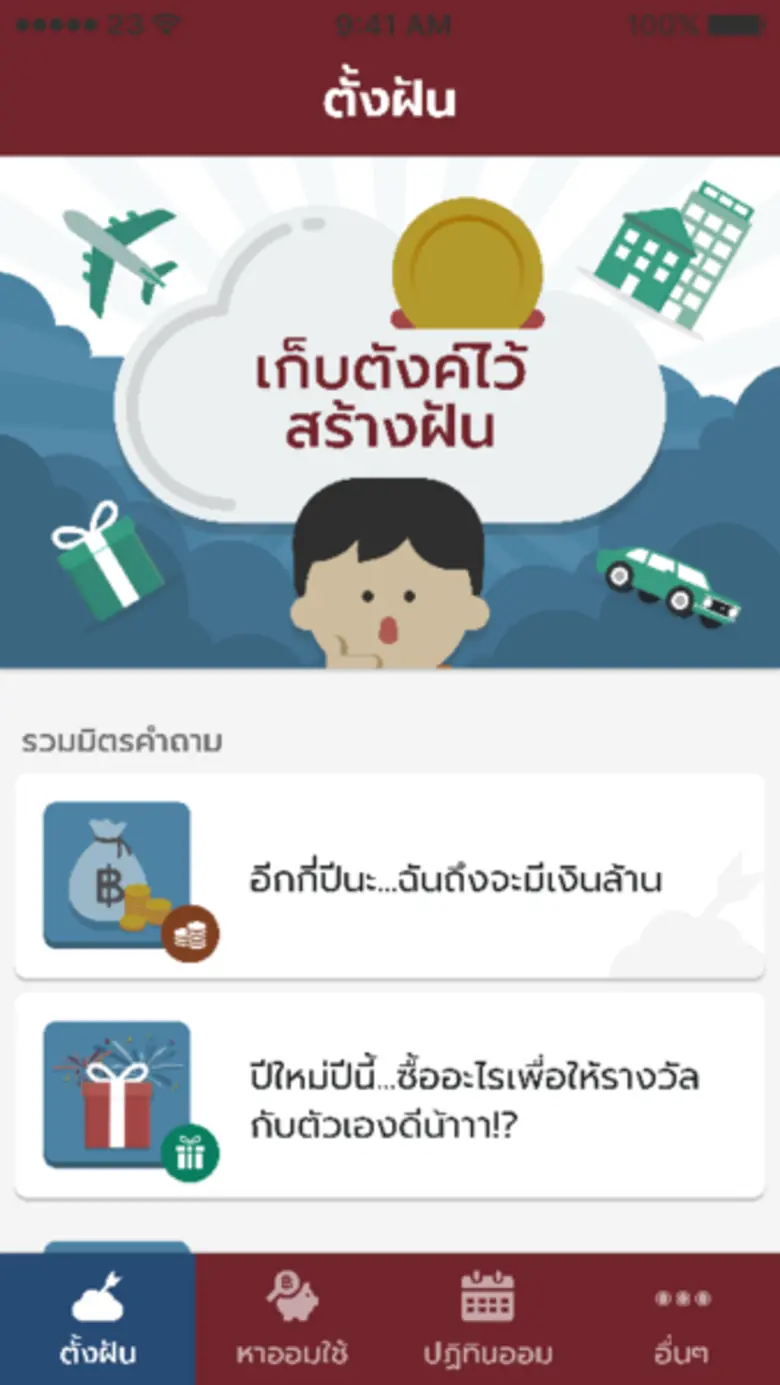Click the piggy bank search icon
Image resolution: width=780 pixels, height=1385 pixels.
[292, 1298]
